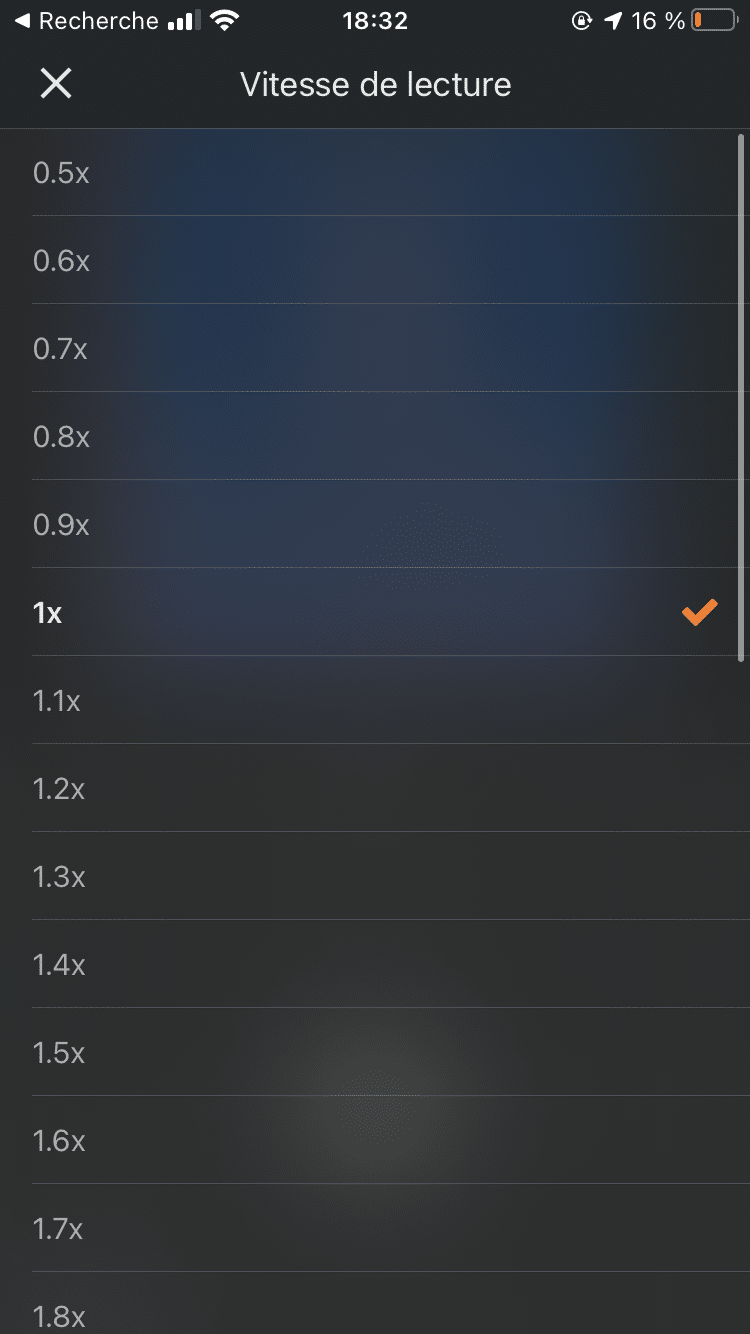Choose the 0.6x speed option

[x=375, y=261]
